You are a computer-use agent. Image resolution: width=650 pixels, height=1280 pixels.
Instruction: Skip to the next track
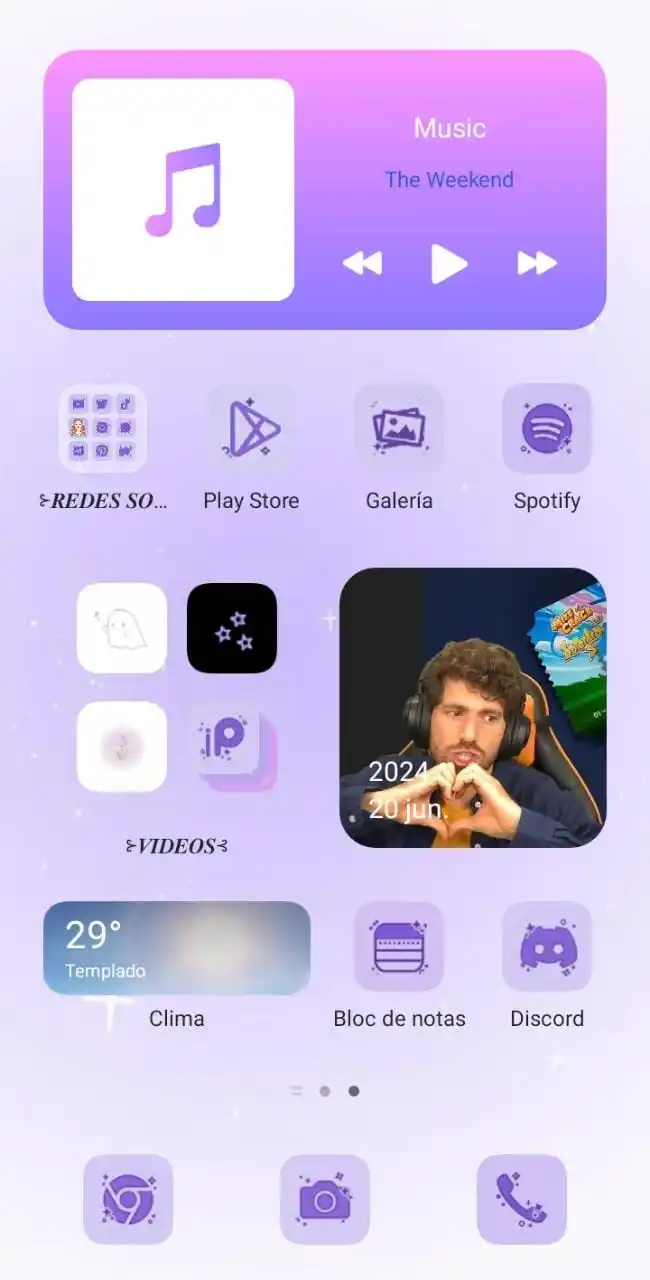pos(537,264)
